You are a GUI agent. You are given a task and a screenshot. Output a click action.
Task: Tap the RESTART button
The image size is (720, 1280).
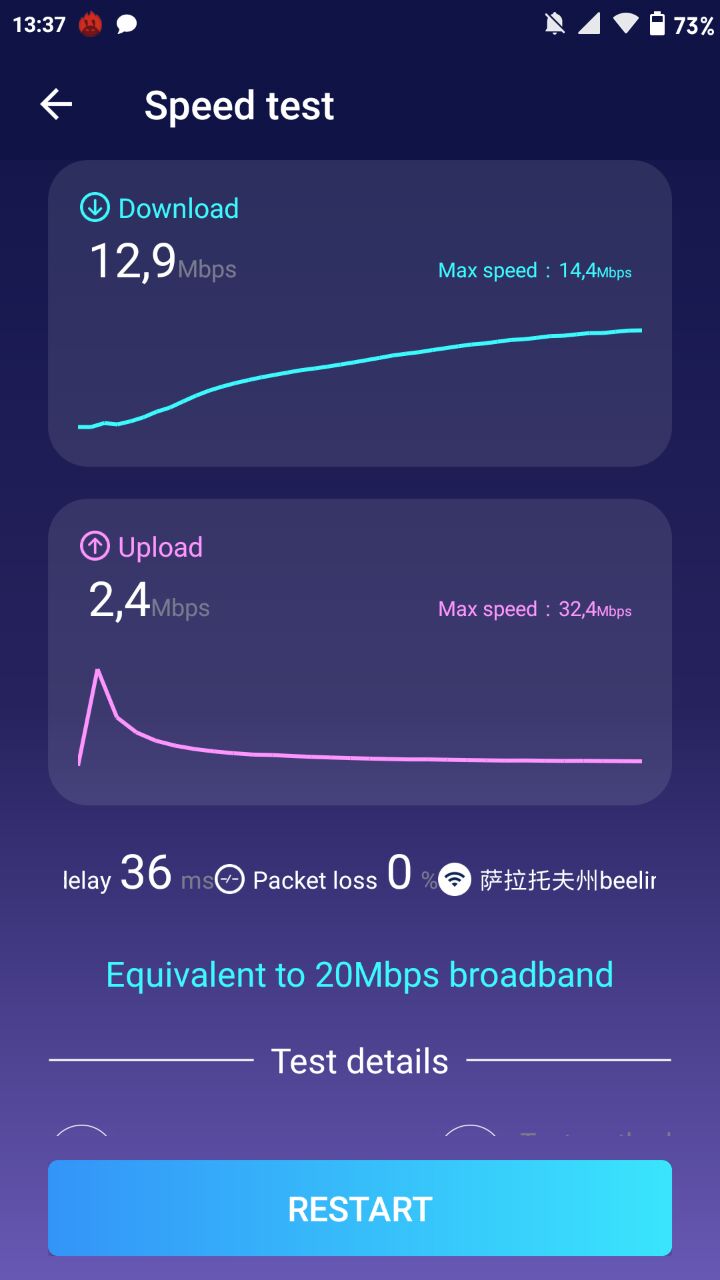(x=360, y=1208)
